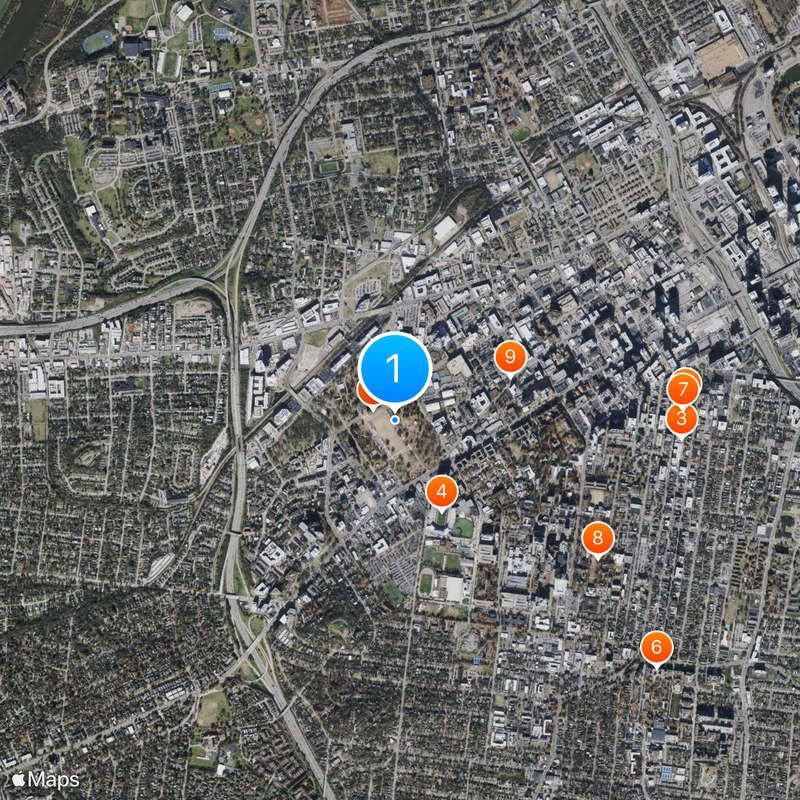The width and height of the screenshot is (800, 800).
Task: Open the orange pin numbered 8
Action: pyautogui.click(x=598, y=539)
